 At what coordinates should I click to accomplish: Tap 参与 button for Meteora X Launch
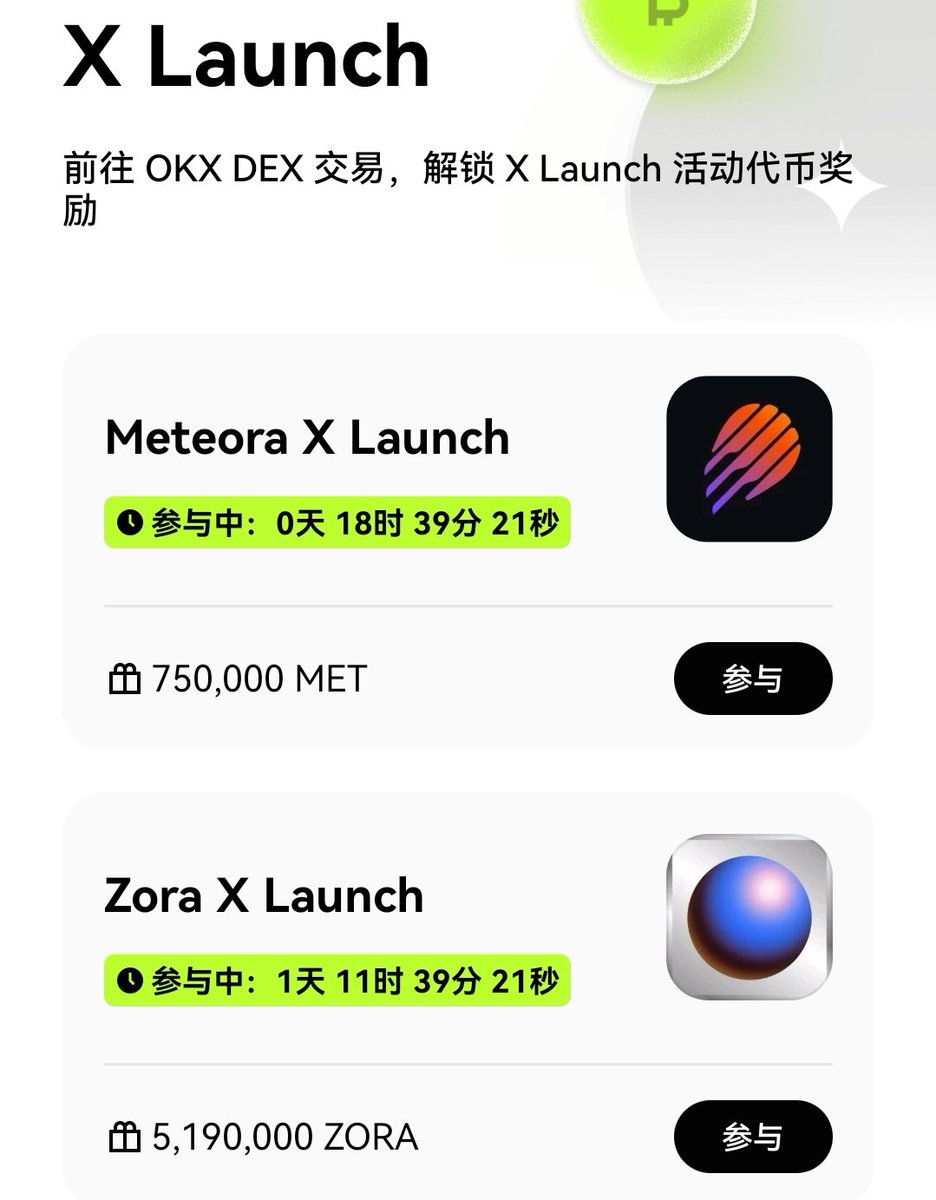coord(752,679)
